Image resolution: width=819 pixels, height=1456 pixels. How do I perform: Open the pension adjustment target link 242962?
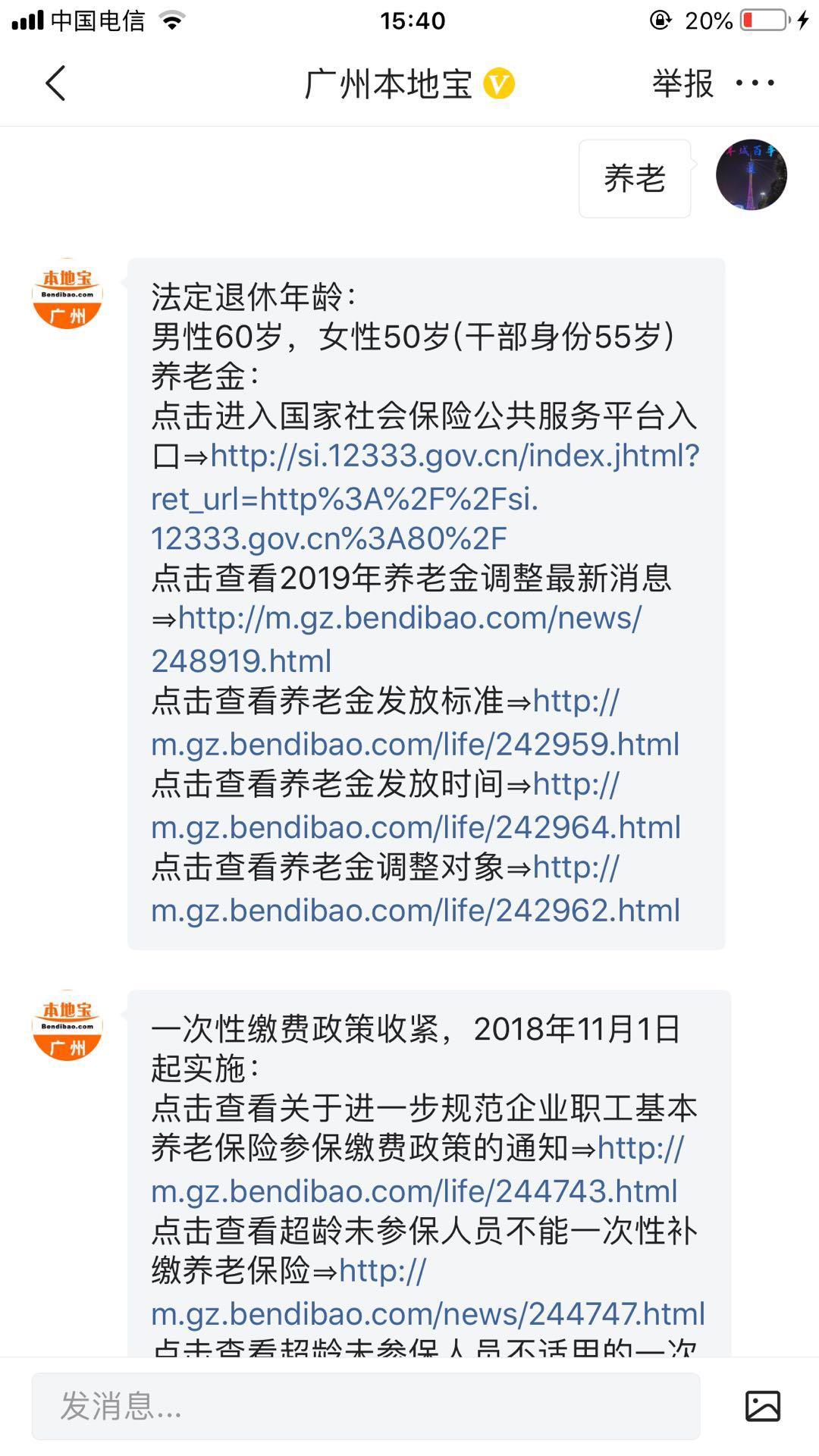(417, 910)
